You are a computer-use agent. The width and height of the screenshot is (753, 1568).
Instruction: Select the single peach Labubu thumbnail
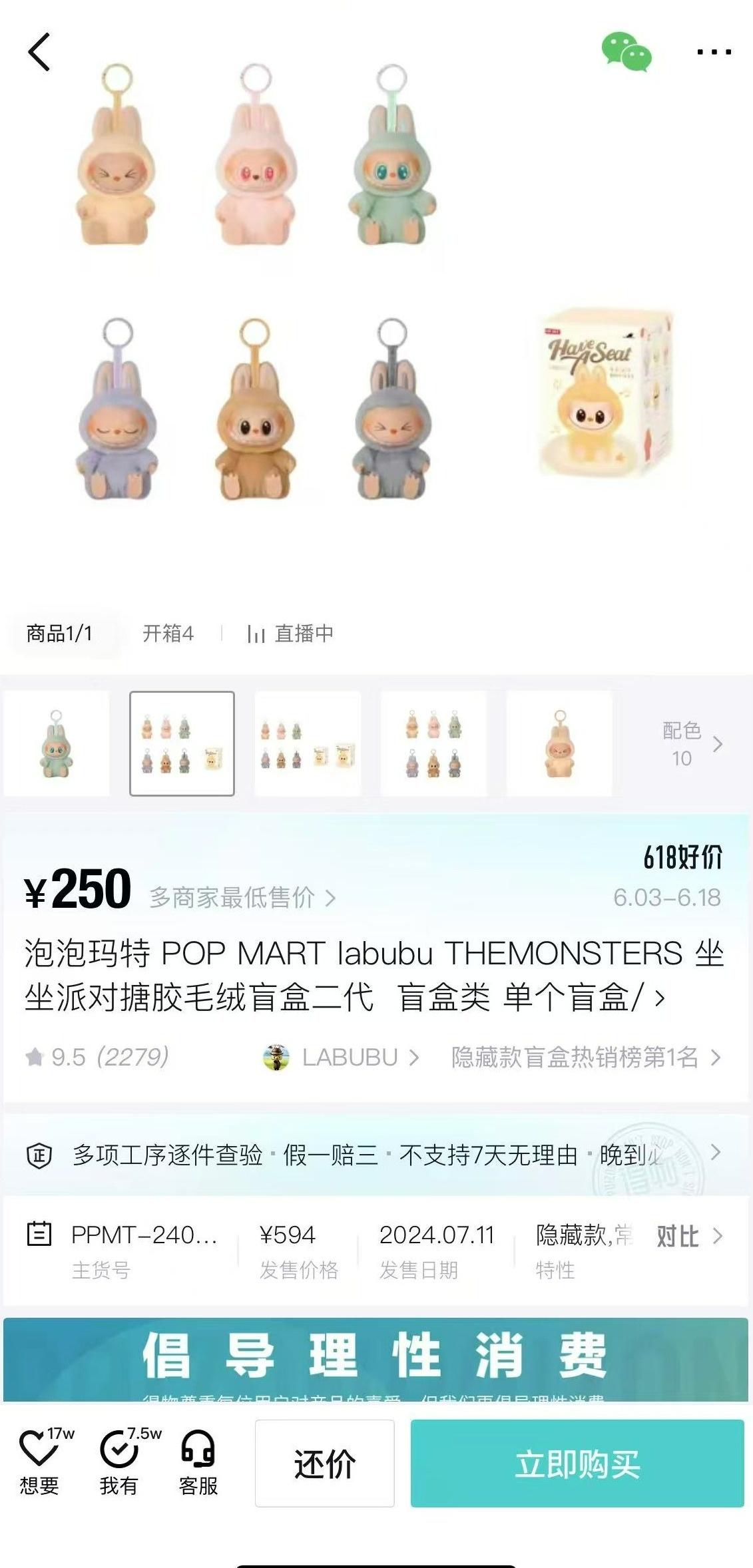(x=559, y=743)
